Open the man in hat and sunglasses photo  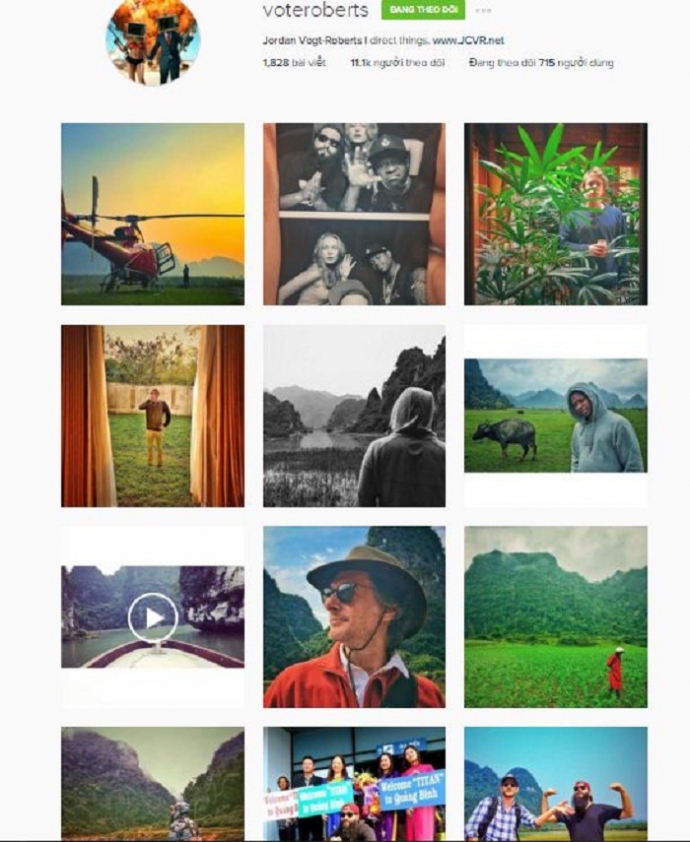click(x=354, y=617)
